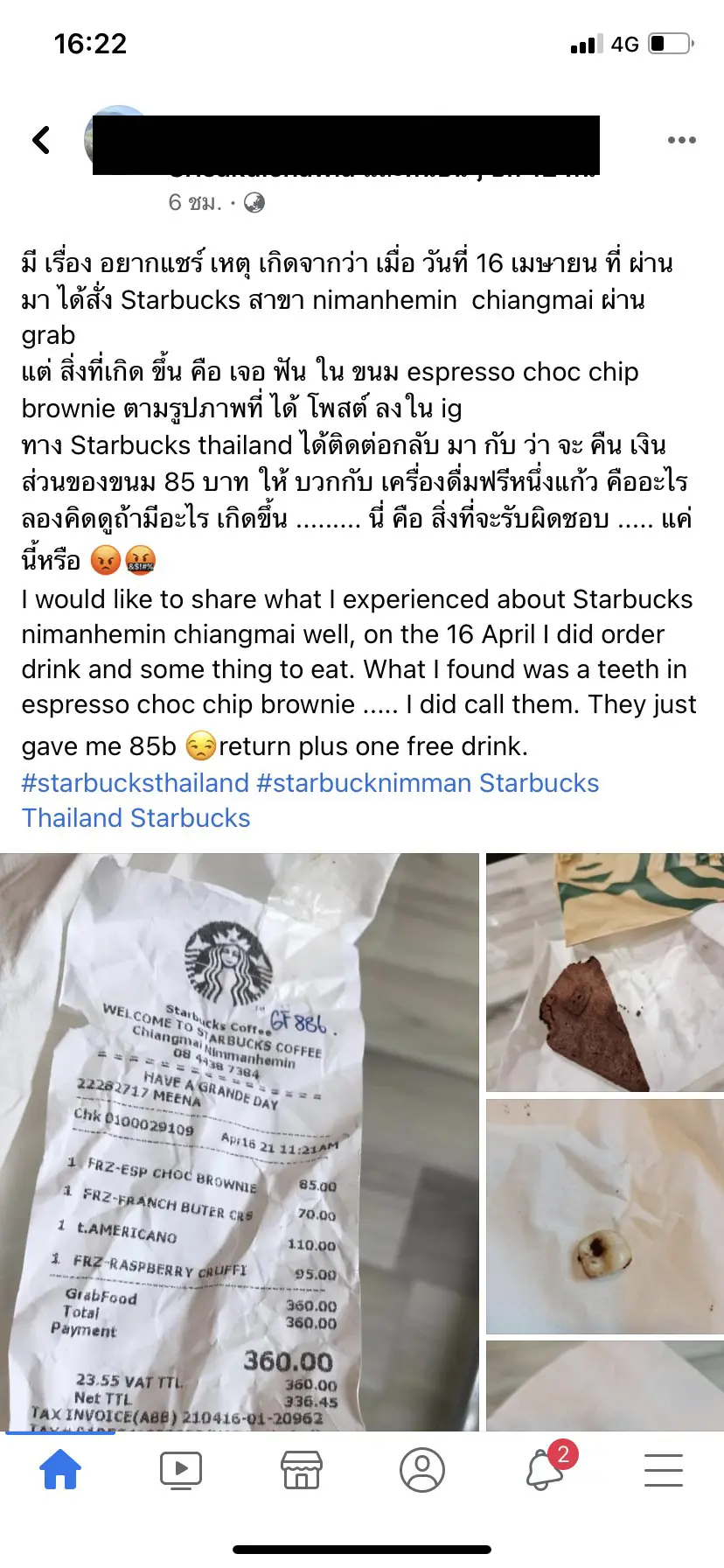View the tooth close-up photo

tap(604, 1216)
